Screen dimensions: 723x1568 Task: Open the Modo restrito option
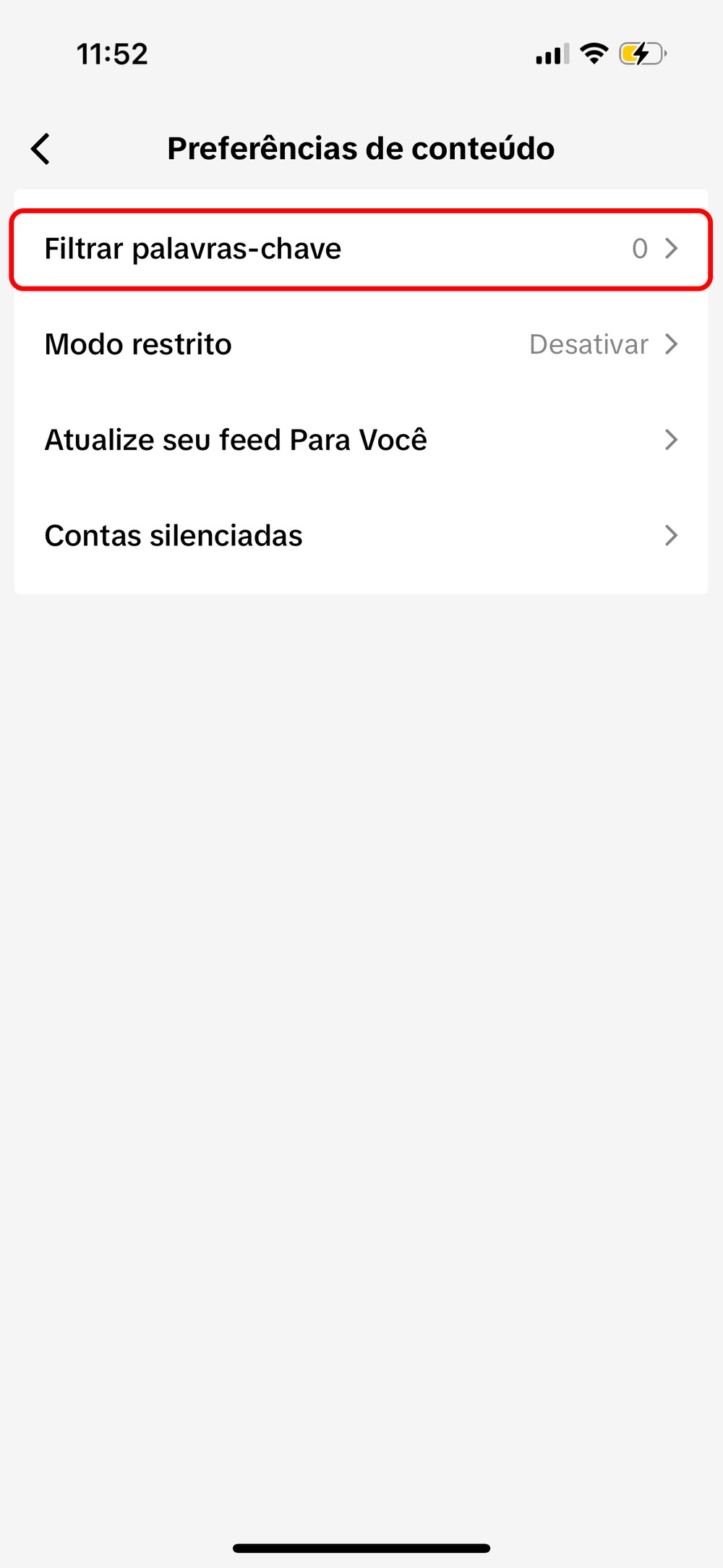360,345
